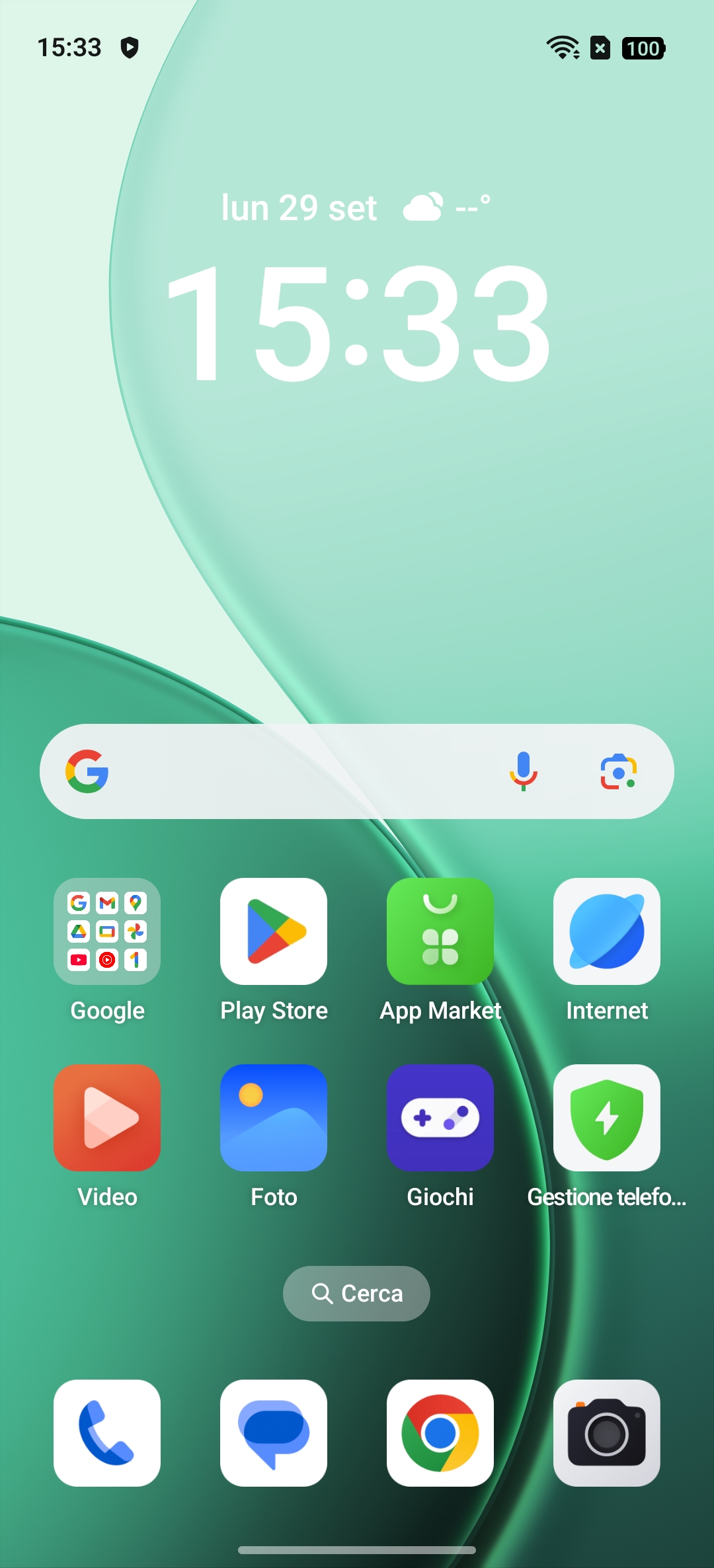The image size is (714, 1568).
Task: Open App Market
Action: pyautogui.click(x=440, y=931)
